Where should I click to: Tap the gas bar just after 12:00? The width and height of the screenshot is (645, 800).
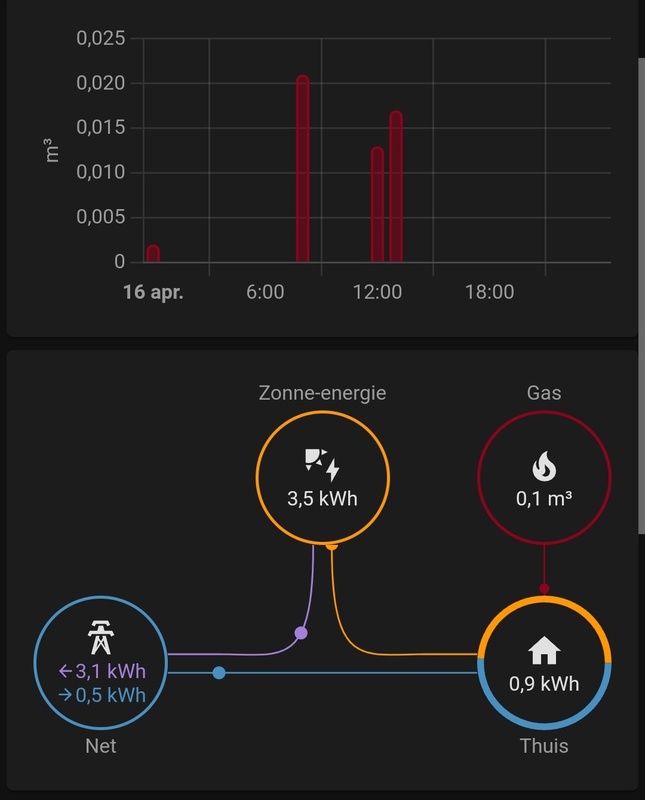(396, 188)
